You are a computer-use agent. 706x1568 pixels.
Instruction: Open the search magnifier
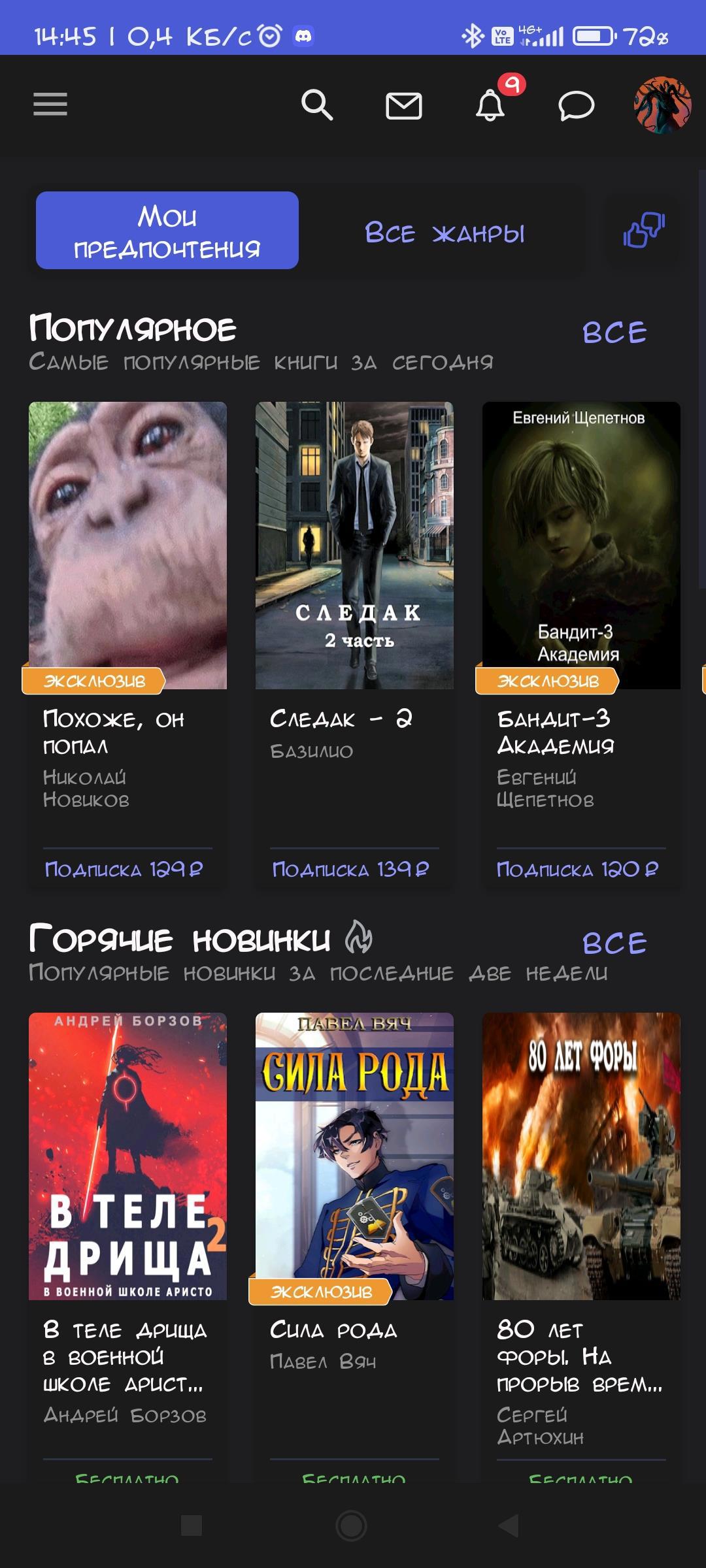click(317, 105)
